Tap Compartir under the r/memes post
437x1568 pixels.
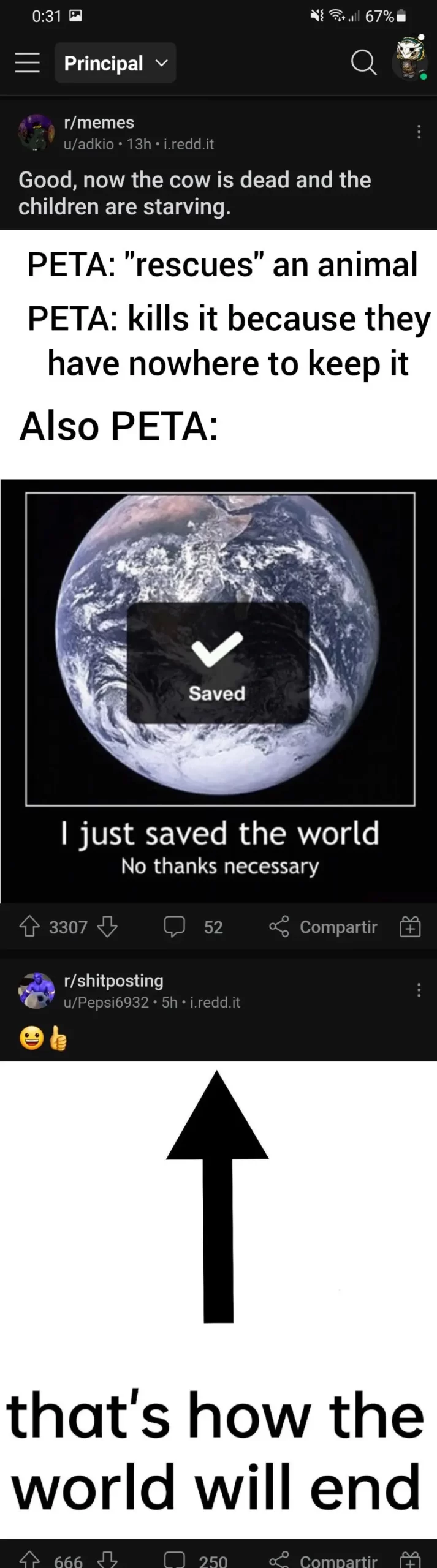point(324,927)
